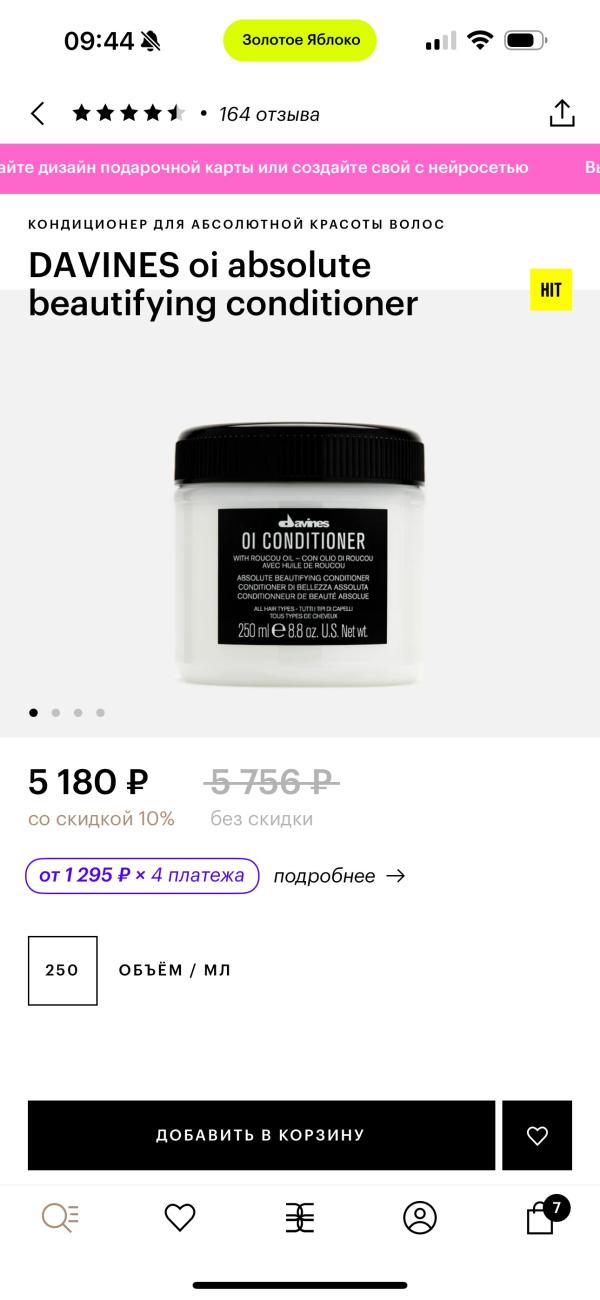Image resolution: width=600 pixels, height=1300 pixels.
Task: Go to the Золотое Яблоко home tab
Action: [x=300, y=1217]
